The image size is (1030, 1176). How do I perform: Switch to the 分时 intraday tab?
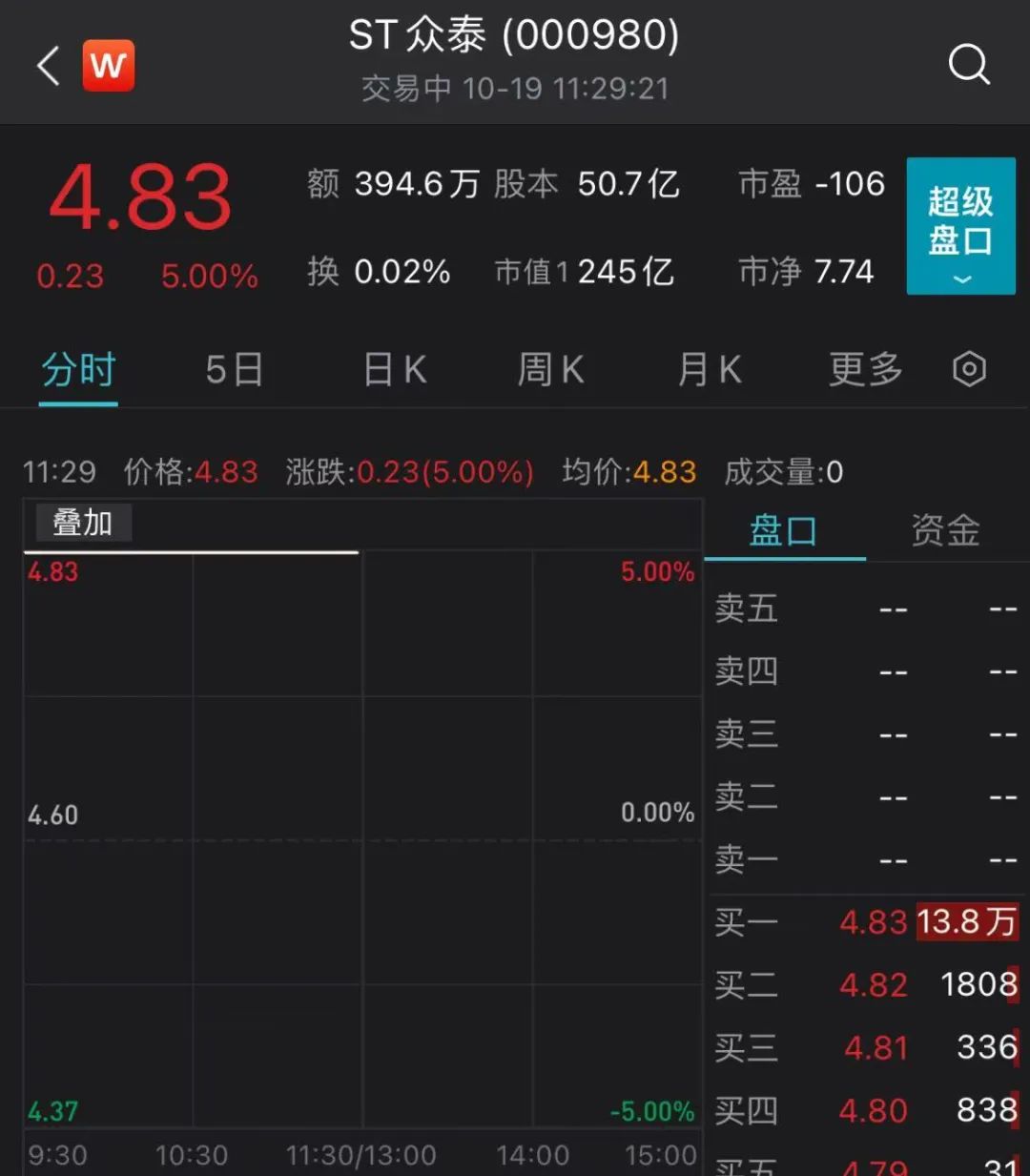click(77, 369)
